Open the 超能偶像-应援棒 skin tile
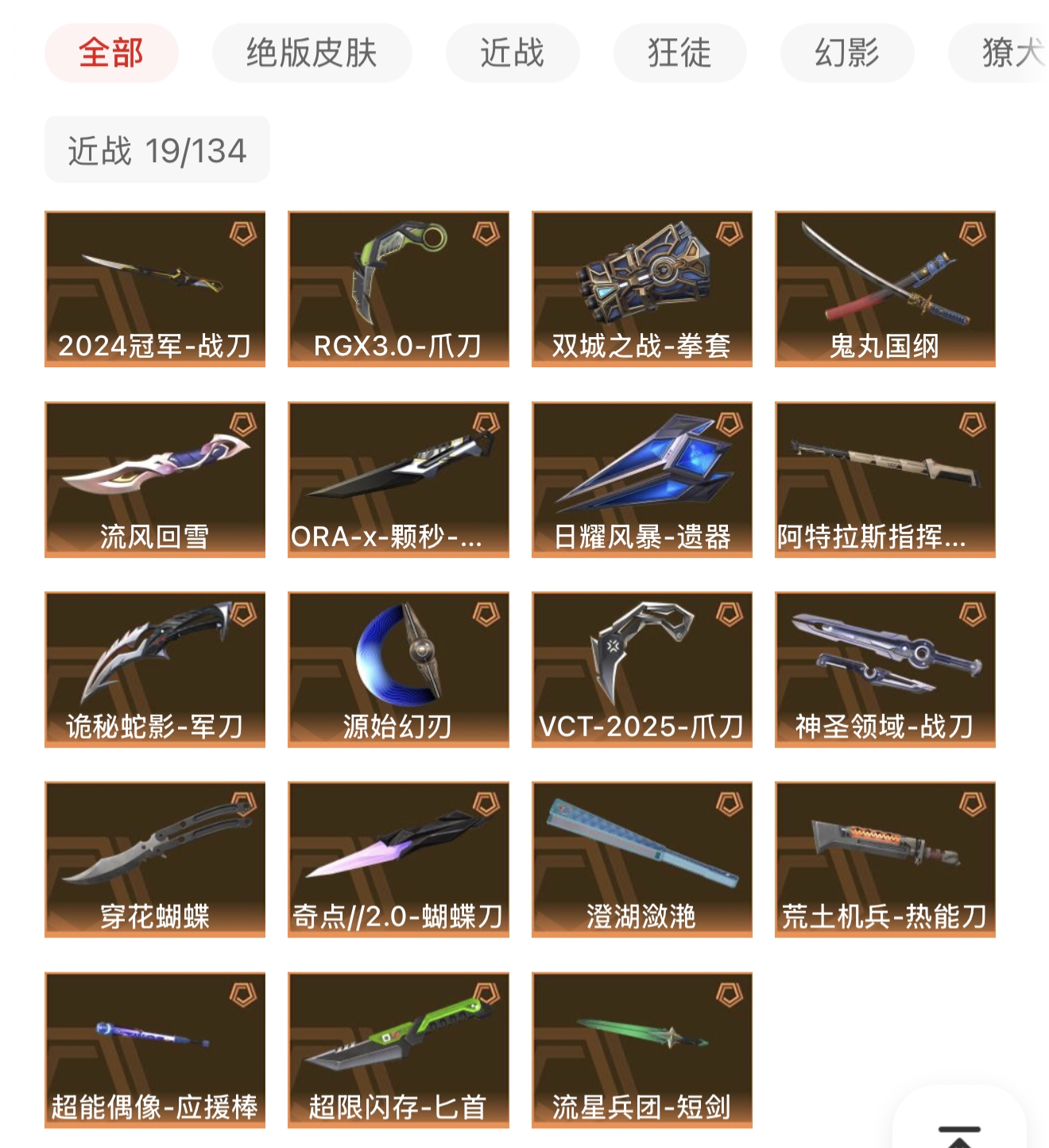This screenshot has width=1049, height=1148. pyautogui.click(x=155, y=1049)
